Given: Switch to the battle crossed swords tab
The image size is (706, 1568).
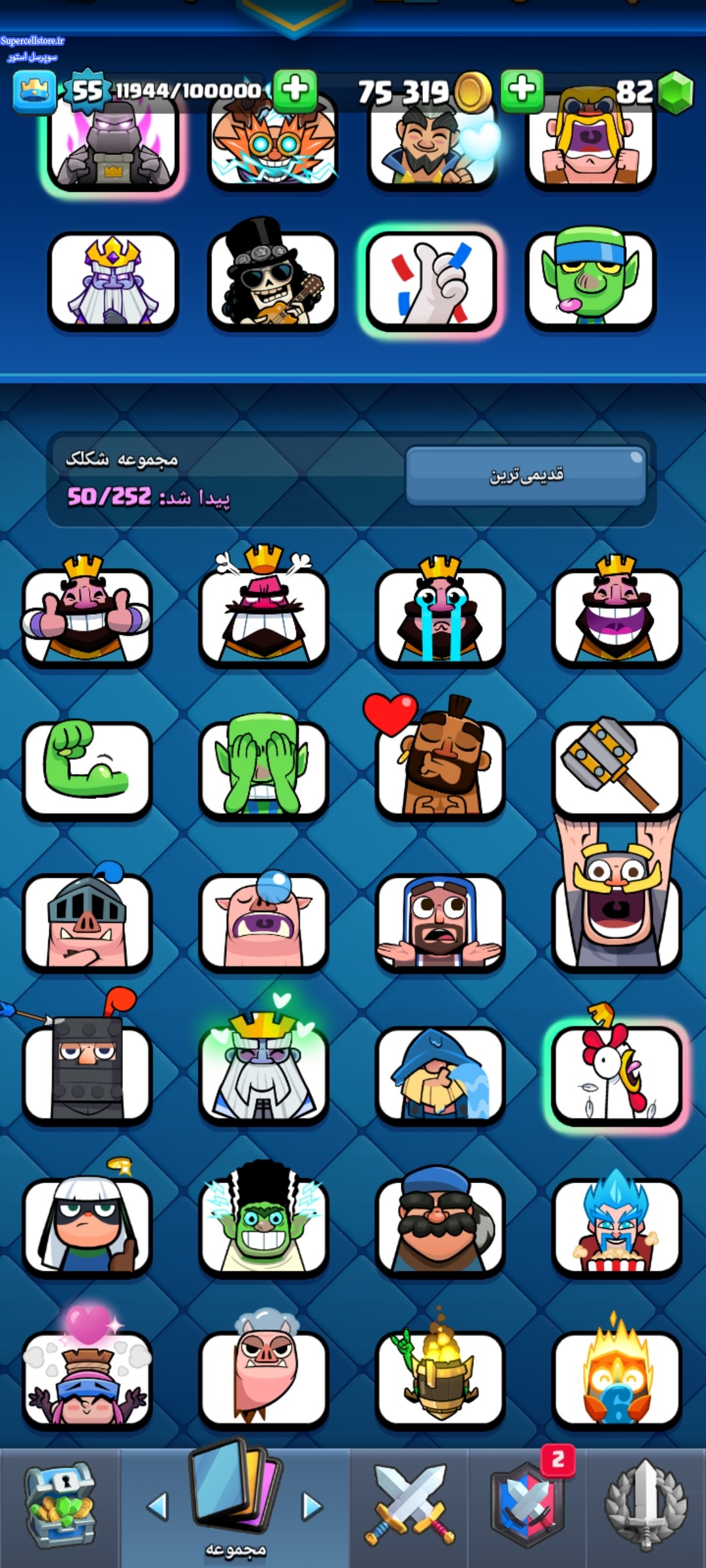Looking at the screenshot, I should click(409, 1507).
